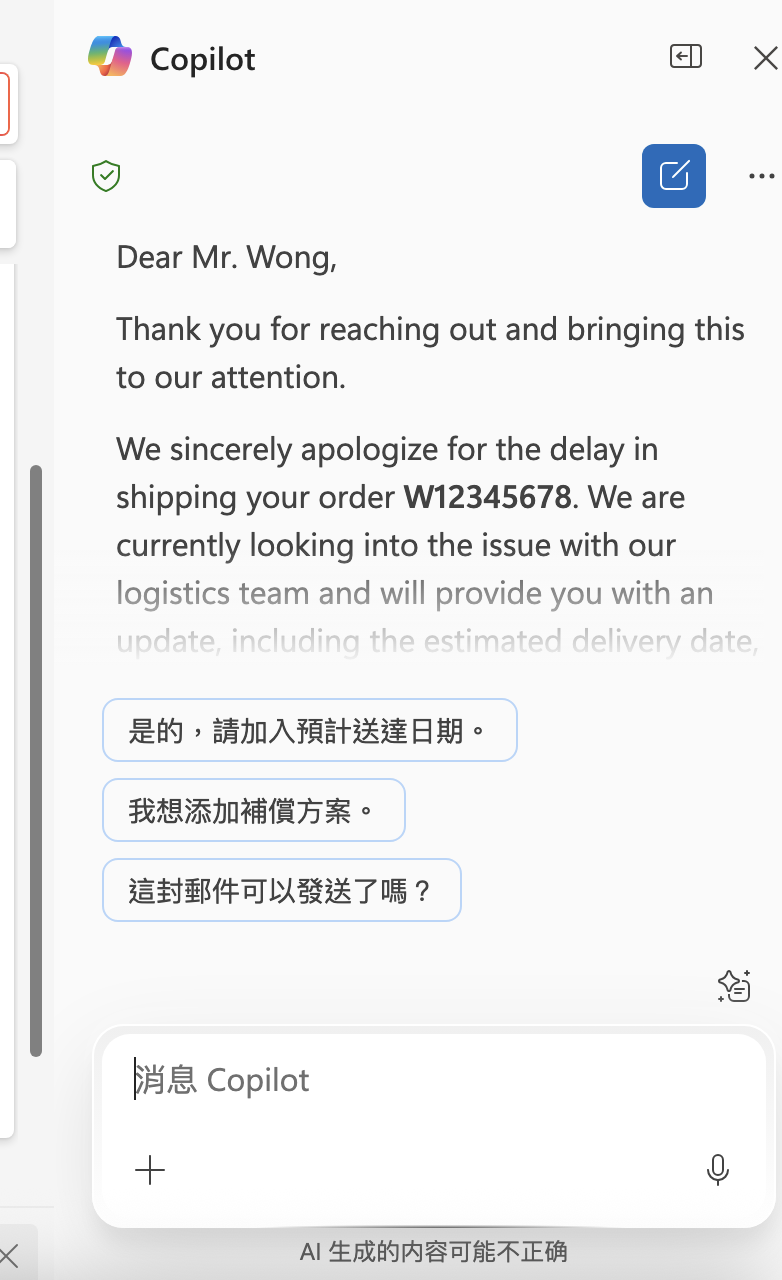Close the Copilot panel

(765, 58)
